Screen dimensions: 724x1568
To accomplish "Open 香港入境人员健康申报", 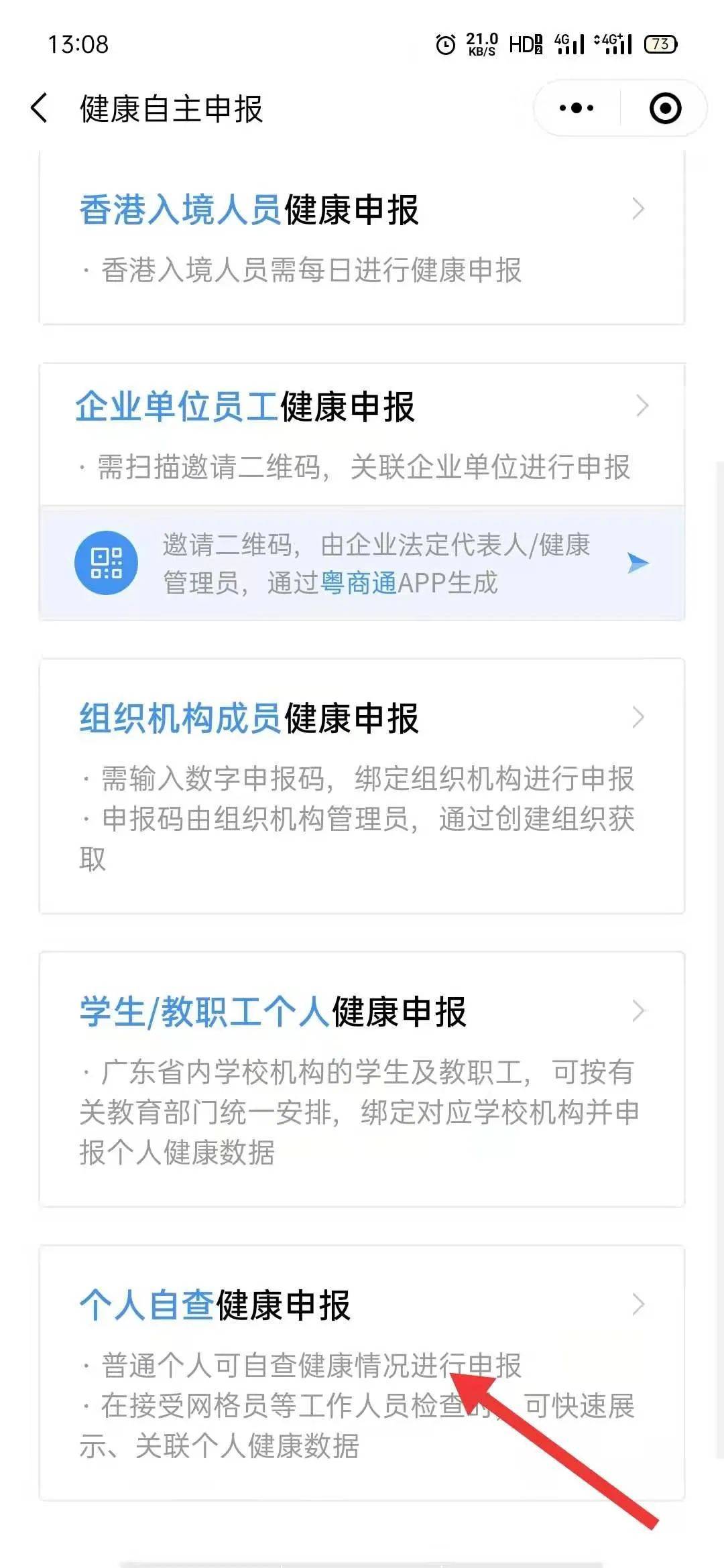I will (x=362, y=238).
